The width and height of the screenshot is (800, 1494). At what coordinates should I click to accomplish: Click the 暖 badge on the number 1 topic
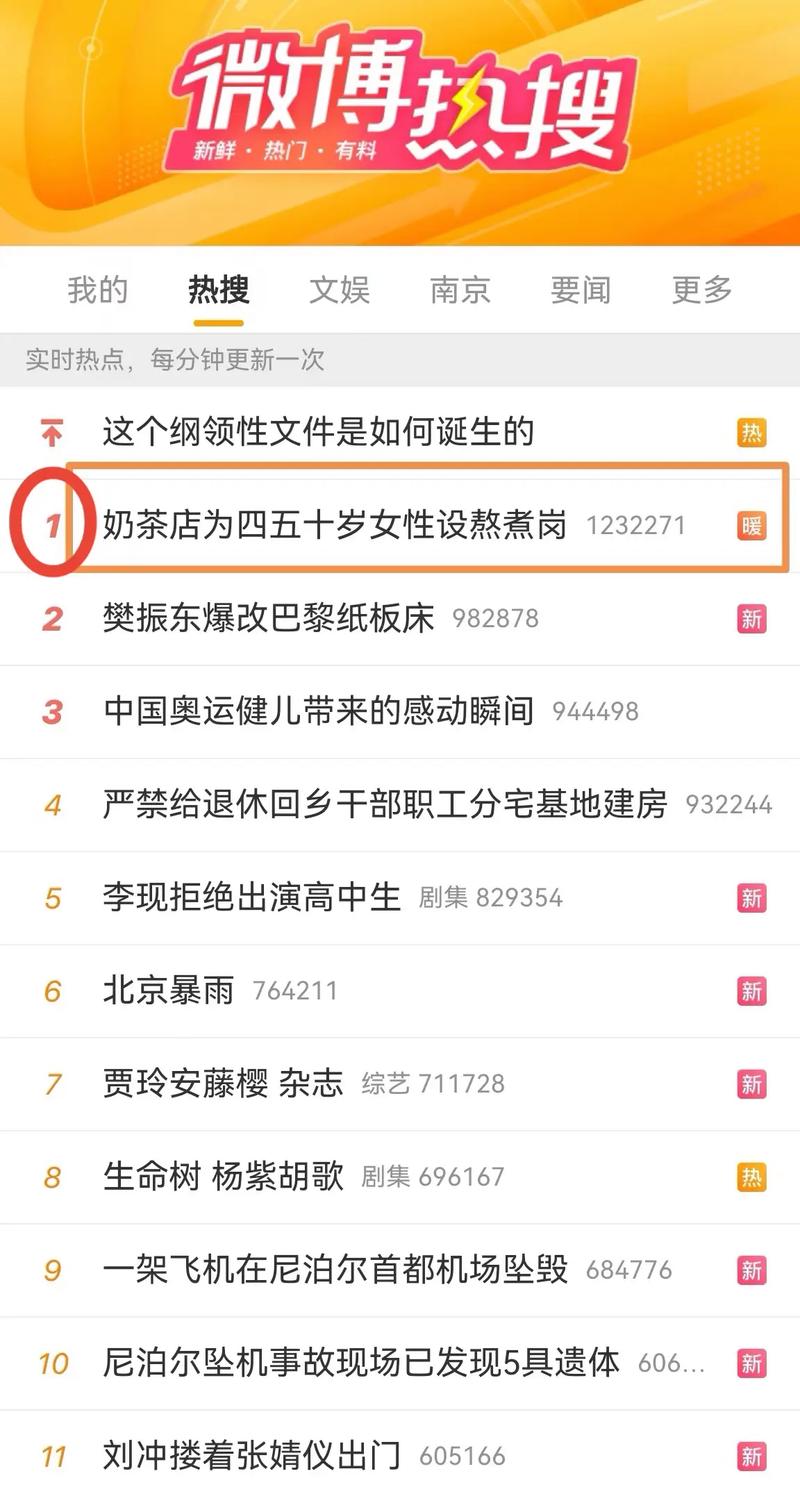pos(752,524)
